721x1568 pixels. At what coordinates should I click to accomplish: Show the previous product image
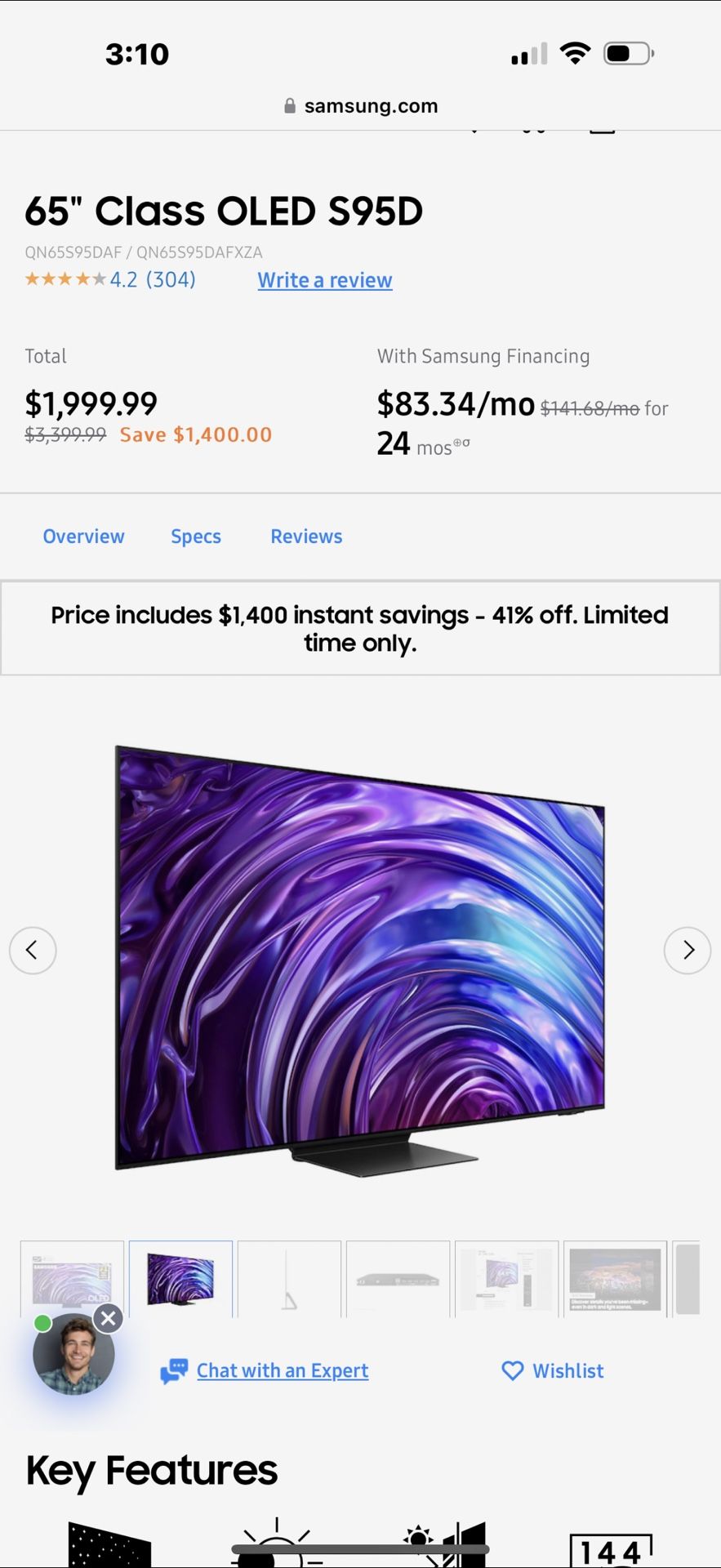pos(33,951)
